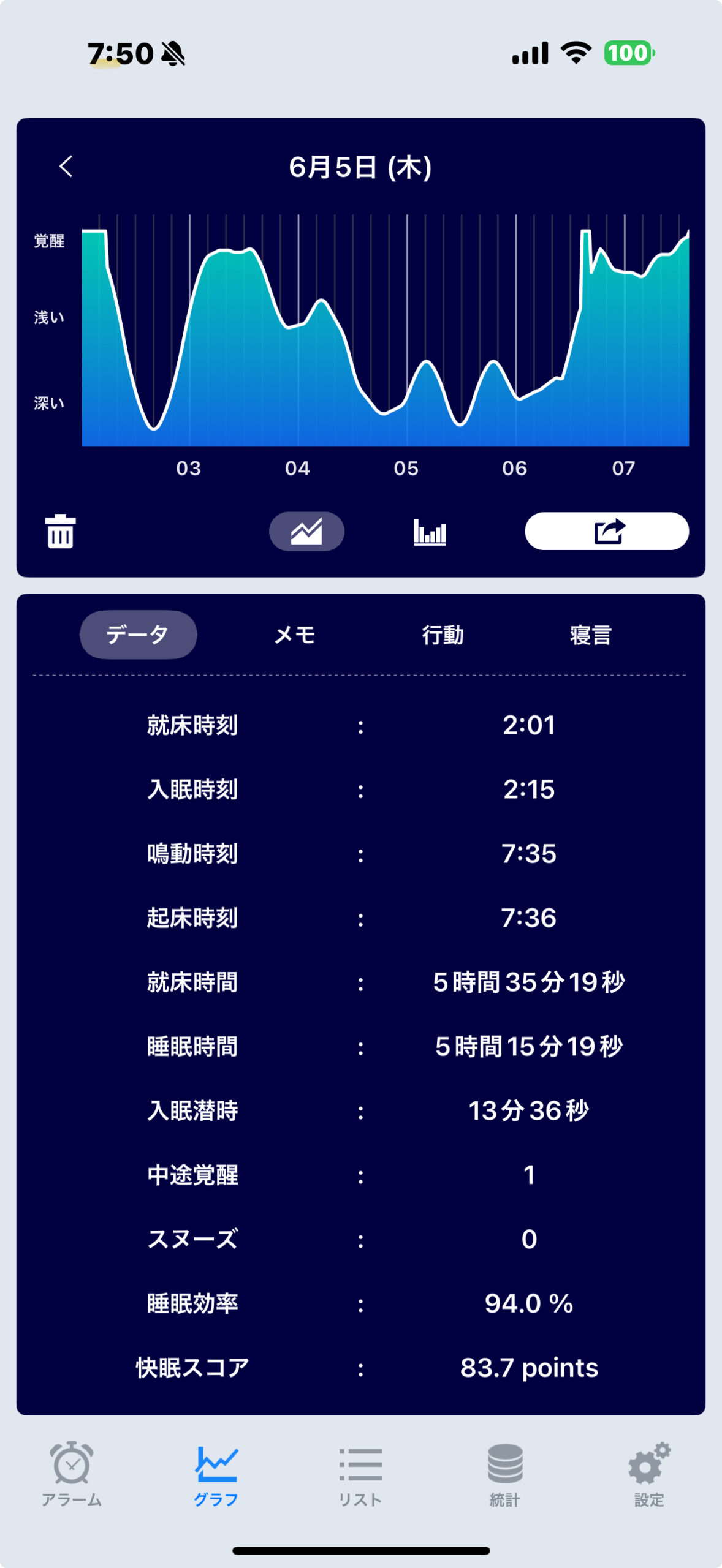Screen dimensions: 722x1568
Task: Switch to the bar chart view
Action: 430,532
